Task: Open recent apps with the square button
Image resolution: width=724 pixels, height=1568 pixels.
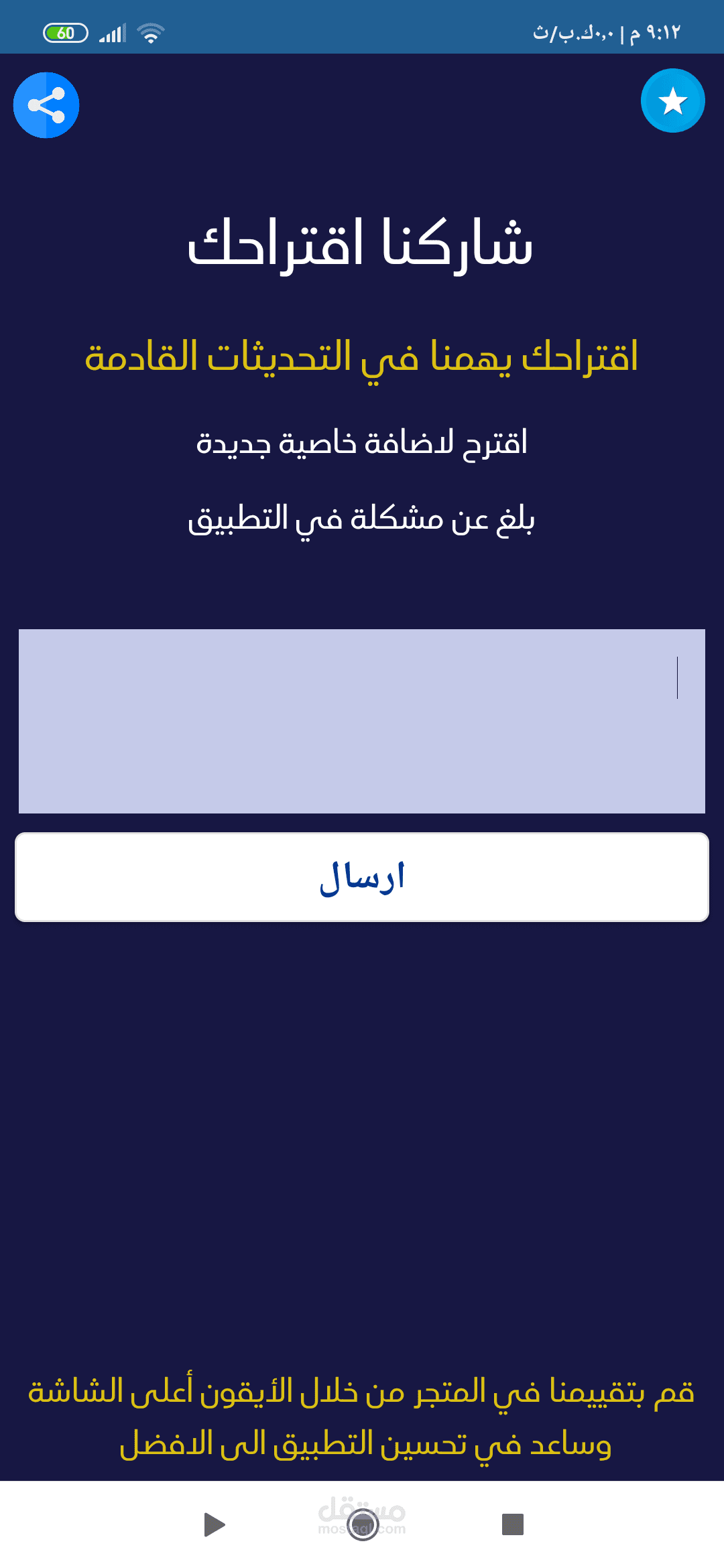Action: click(513, 1524)
